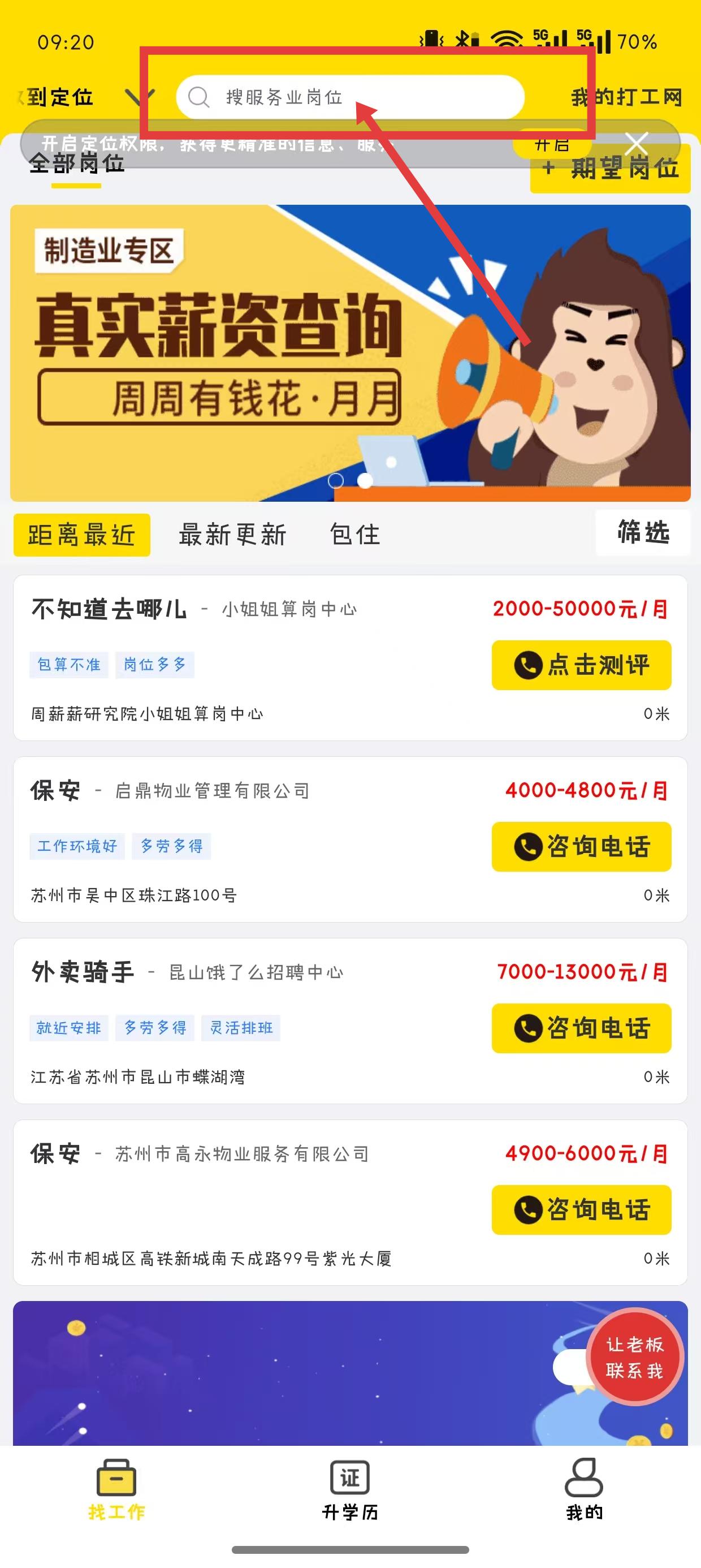Image resolution: width=701 pixels, height=1568 pixels.
Task: Tap 点击测评 on 不知道去哪儿 card
Action: coord(581,665)
